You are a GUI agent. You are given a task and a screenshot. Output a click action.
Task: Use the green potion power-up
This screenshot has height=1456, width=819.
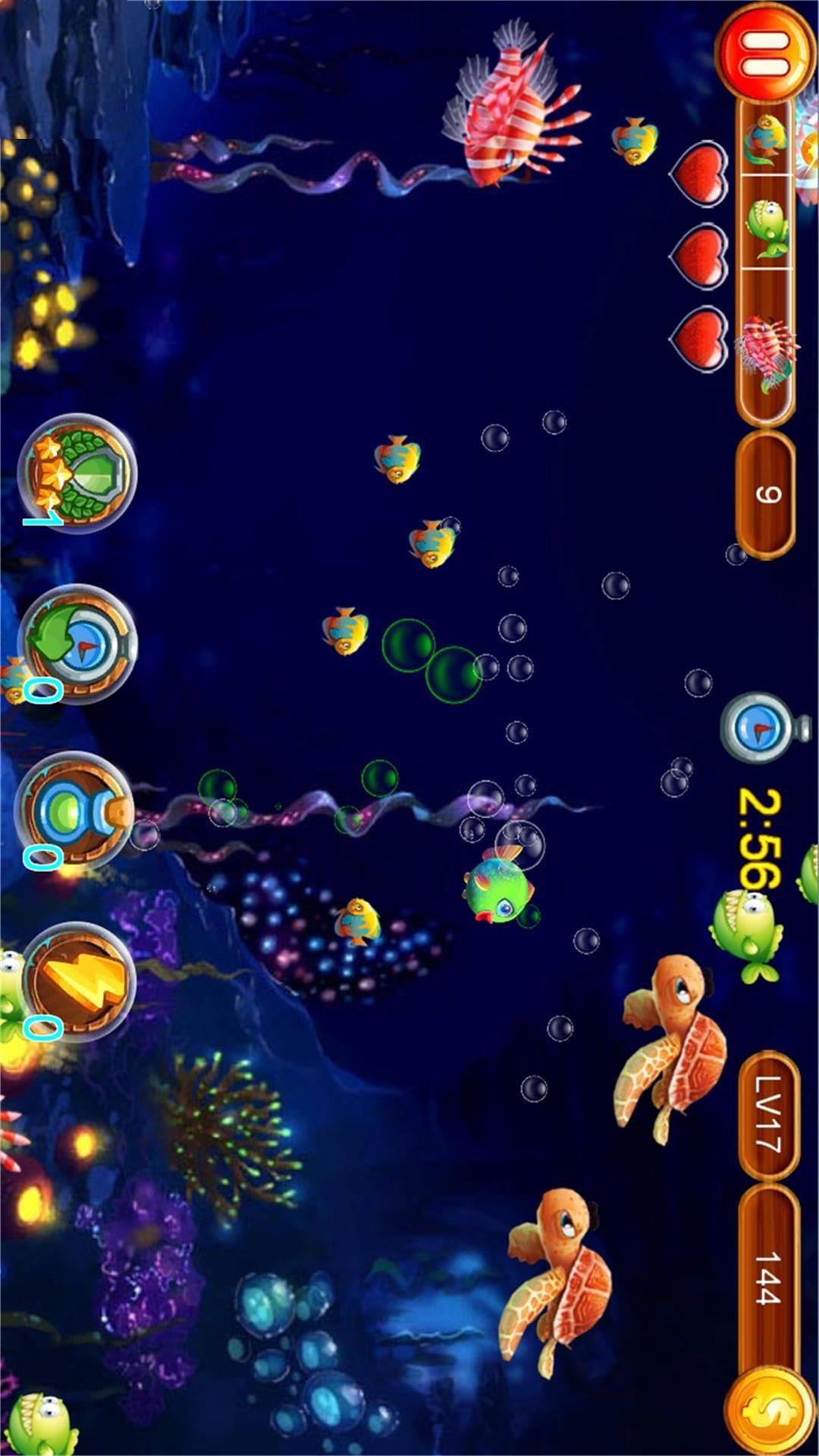click(76, 811)
